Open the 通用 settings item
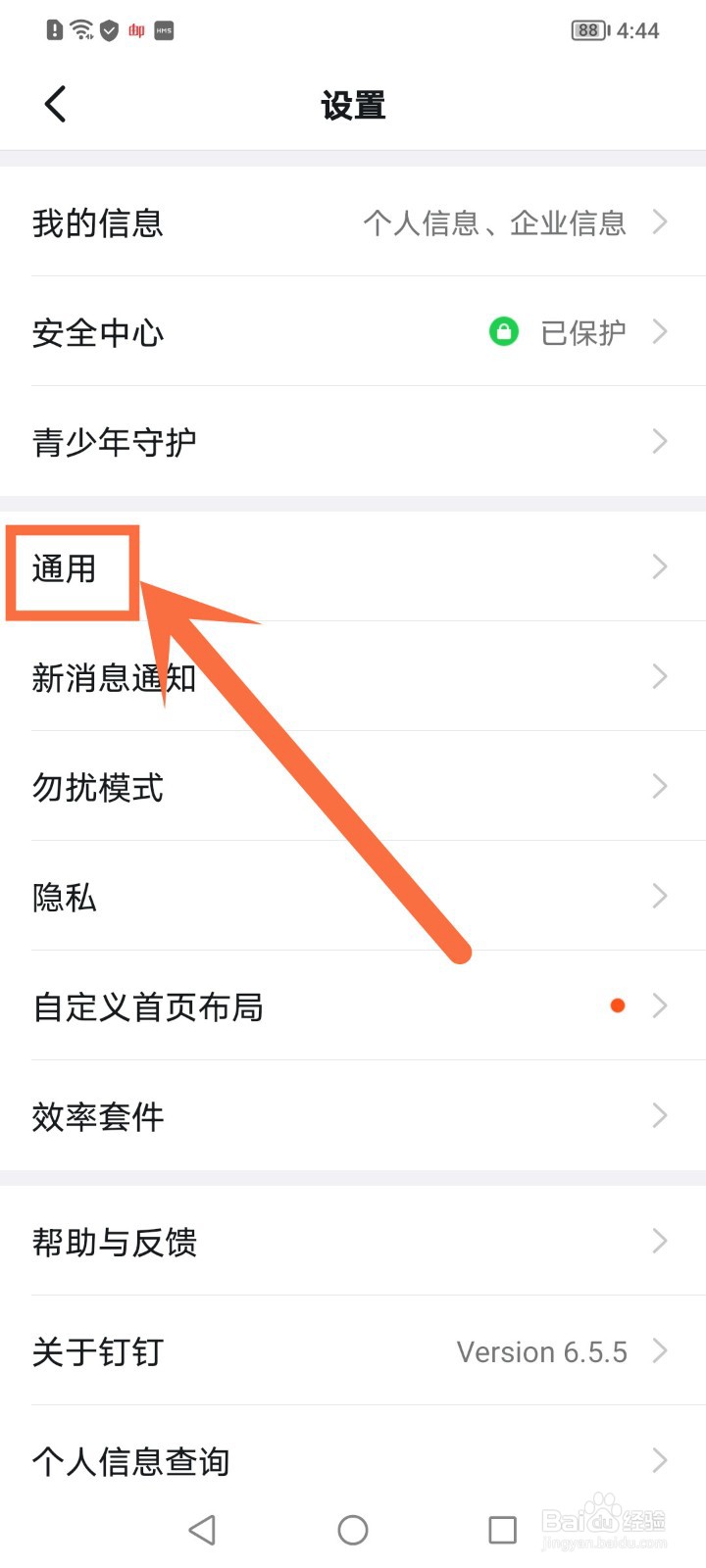Image resolution: width=706 pixels, height=1568 pixels. point(71,568)
